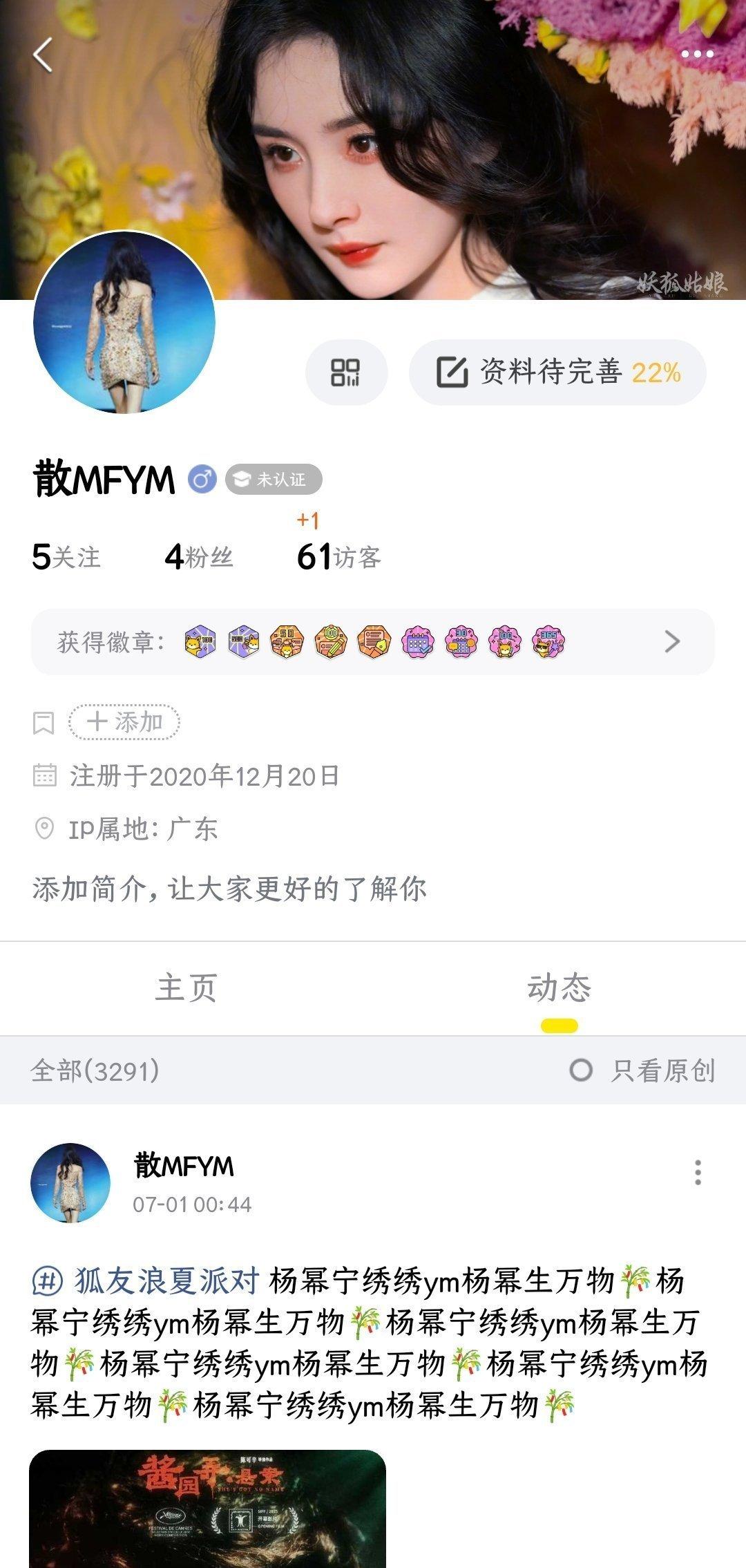Tap the small avatar on the post
Viewport: 746px width, 1568px height.
pyautogui.click(x=70, y=1182)
